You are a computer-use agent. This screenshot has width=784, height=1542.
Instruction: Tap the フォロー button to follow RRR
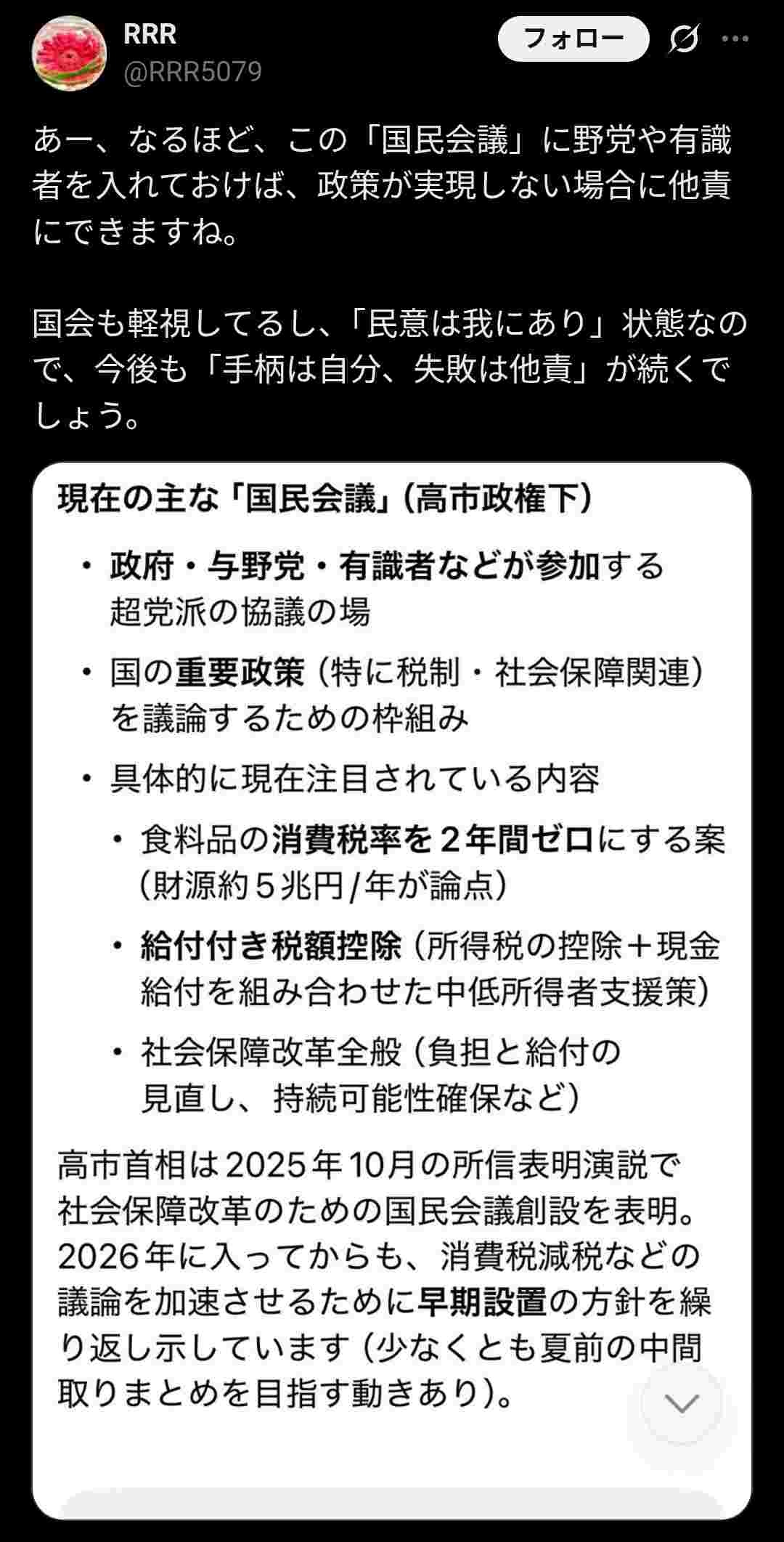[573, 38]
